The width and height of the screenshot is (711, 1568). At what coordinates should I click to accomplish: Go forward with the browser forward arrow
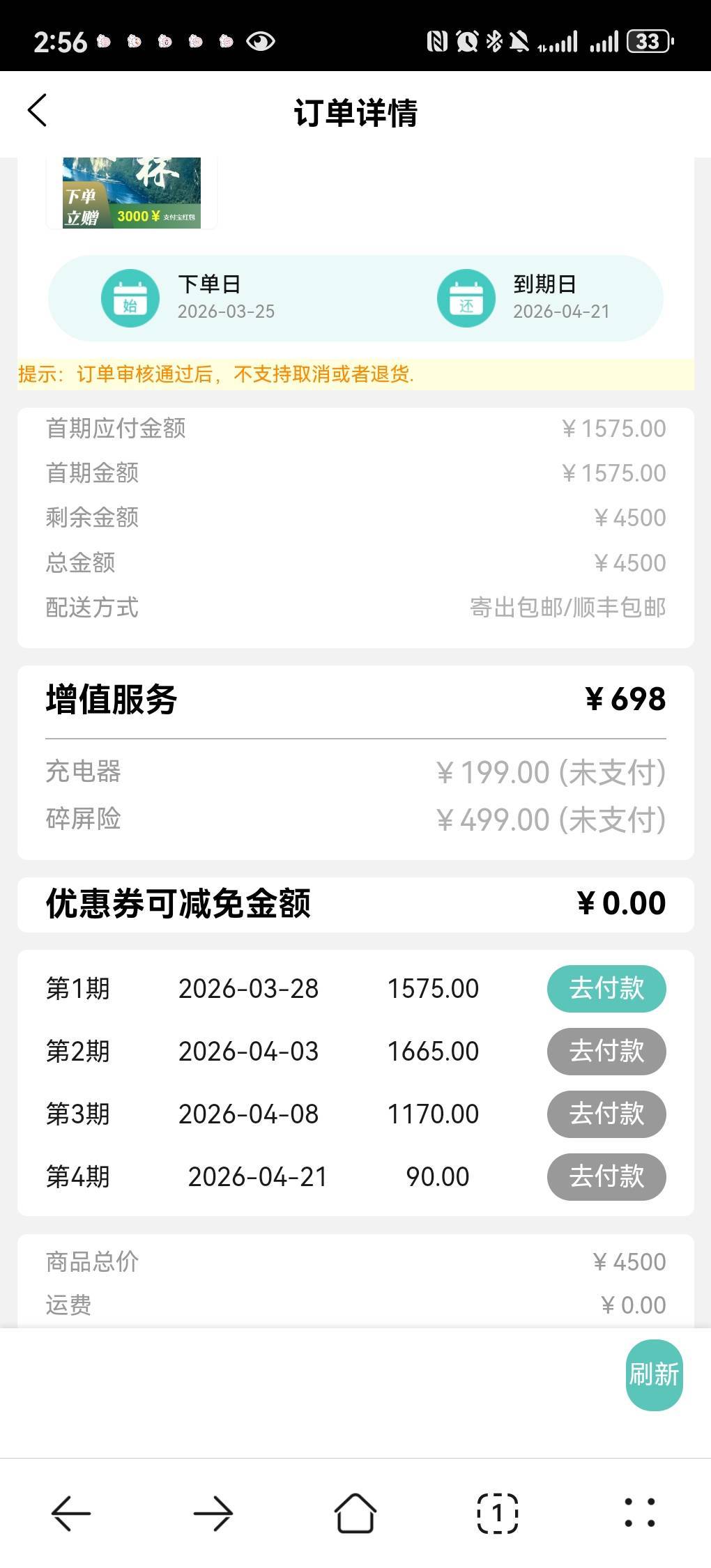click(x=213, y=1513)
